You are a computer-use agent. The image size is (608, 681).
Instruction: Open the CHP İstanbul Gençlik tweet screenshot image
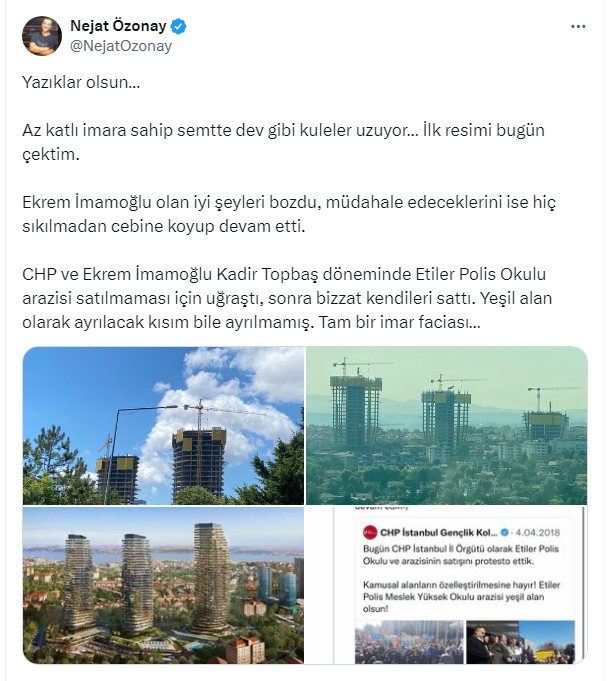tap(446, 585)
